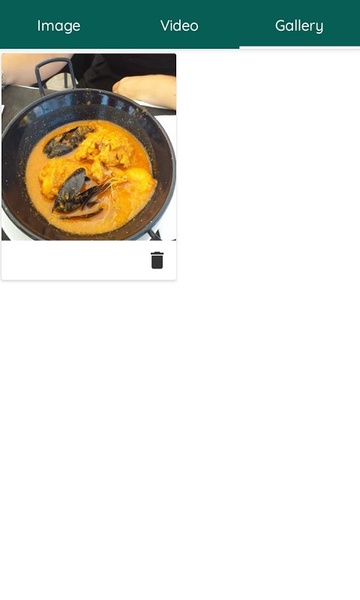
Task: Delete the photo with the trash icon
Action: (157, 261)
